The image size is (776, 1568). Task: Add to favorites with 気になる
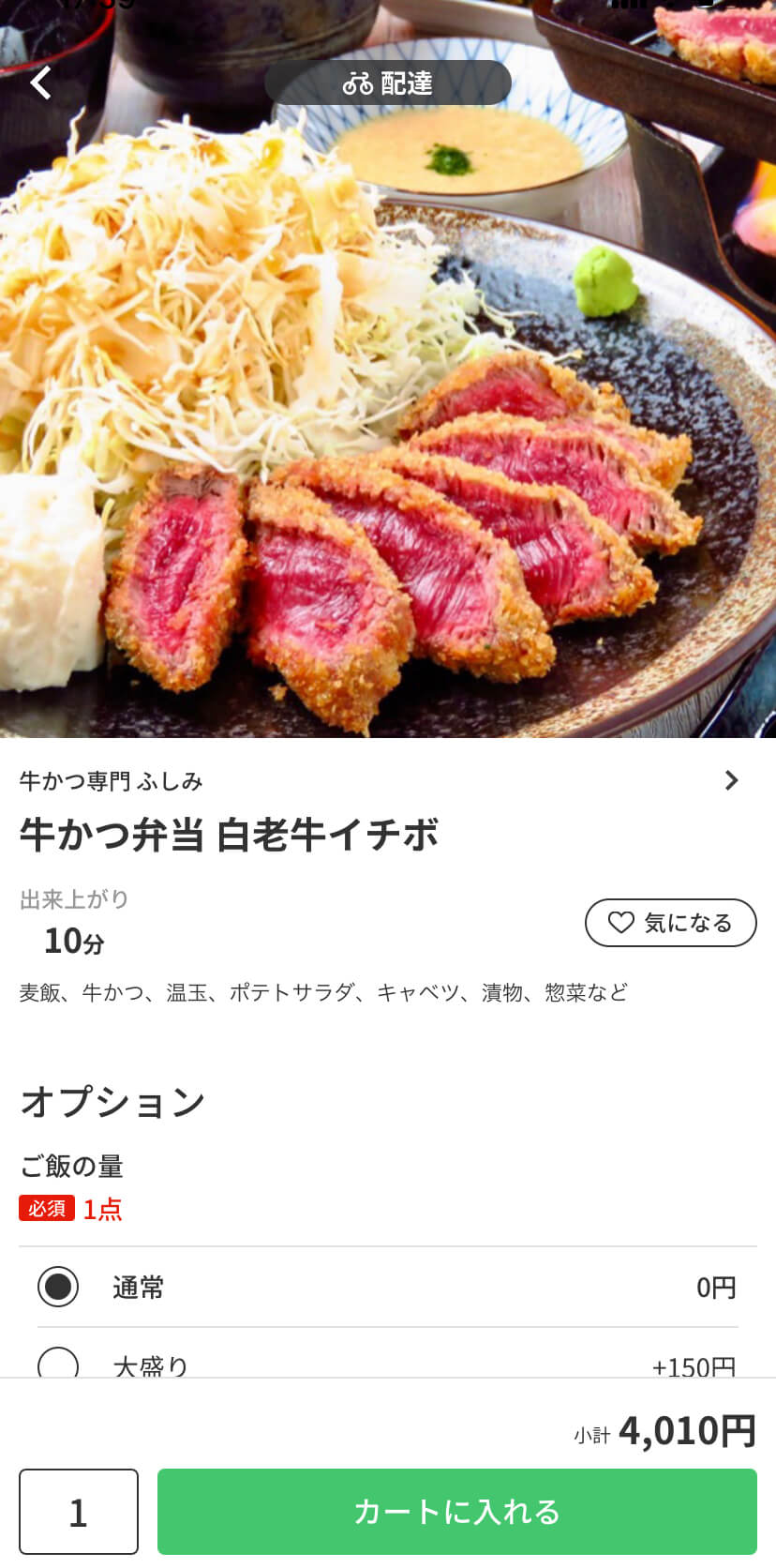[670, 923]
